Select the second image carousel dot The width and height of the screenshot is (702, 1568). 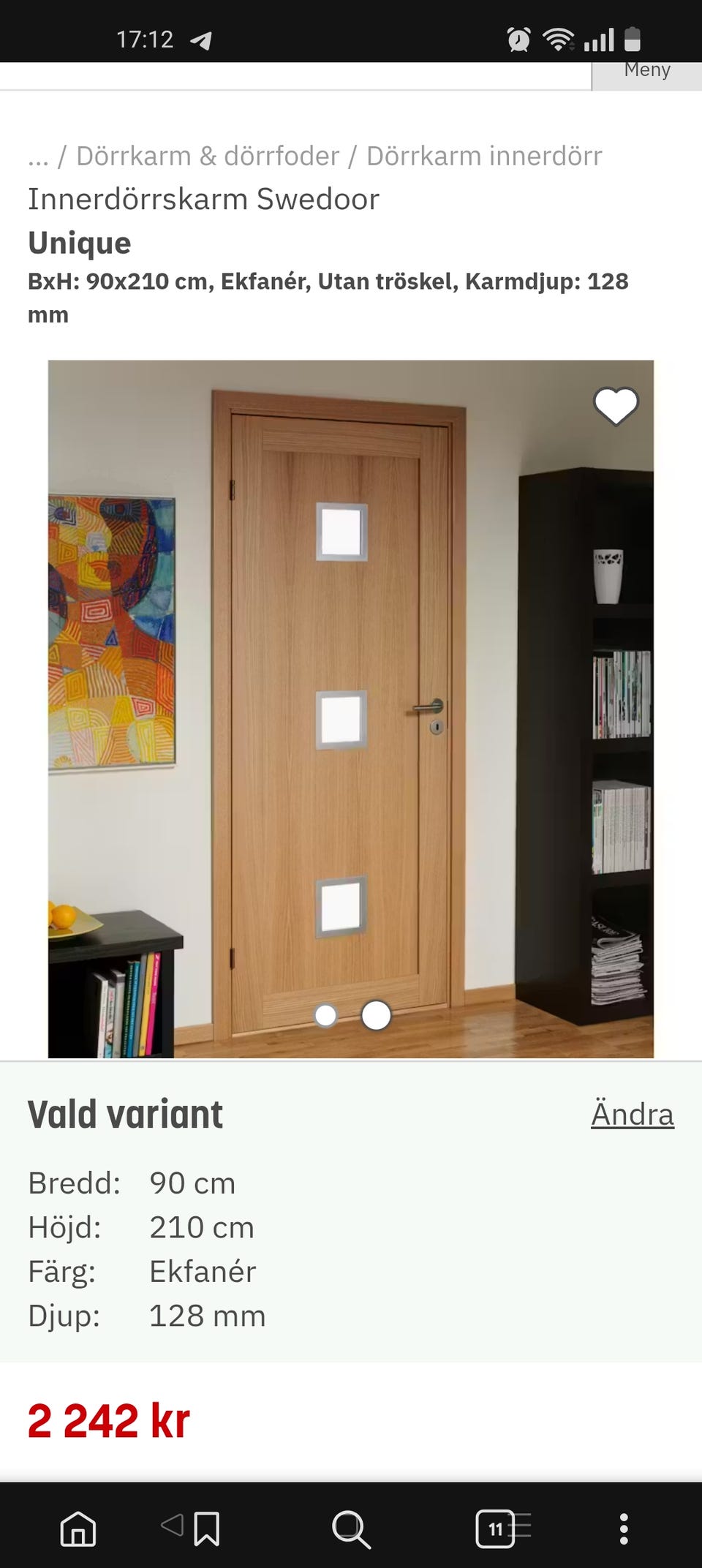(x=374, y=1015)
